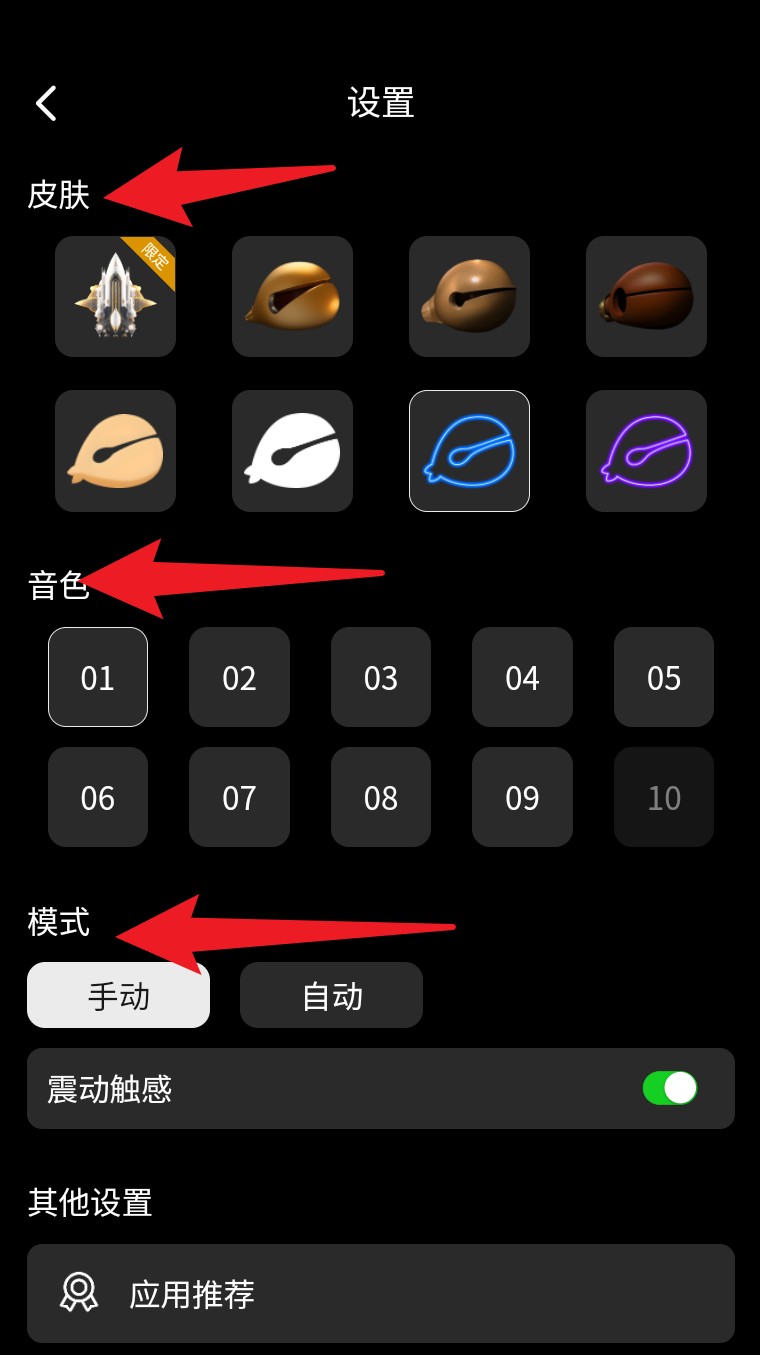
Task: Disable the 震动触感 switch
Action: click(x=669, y=1088)
